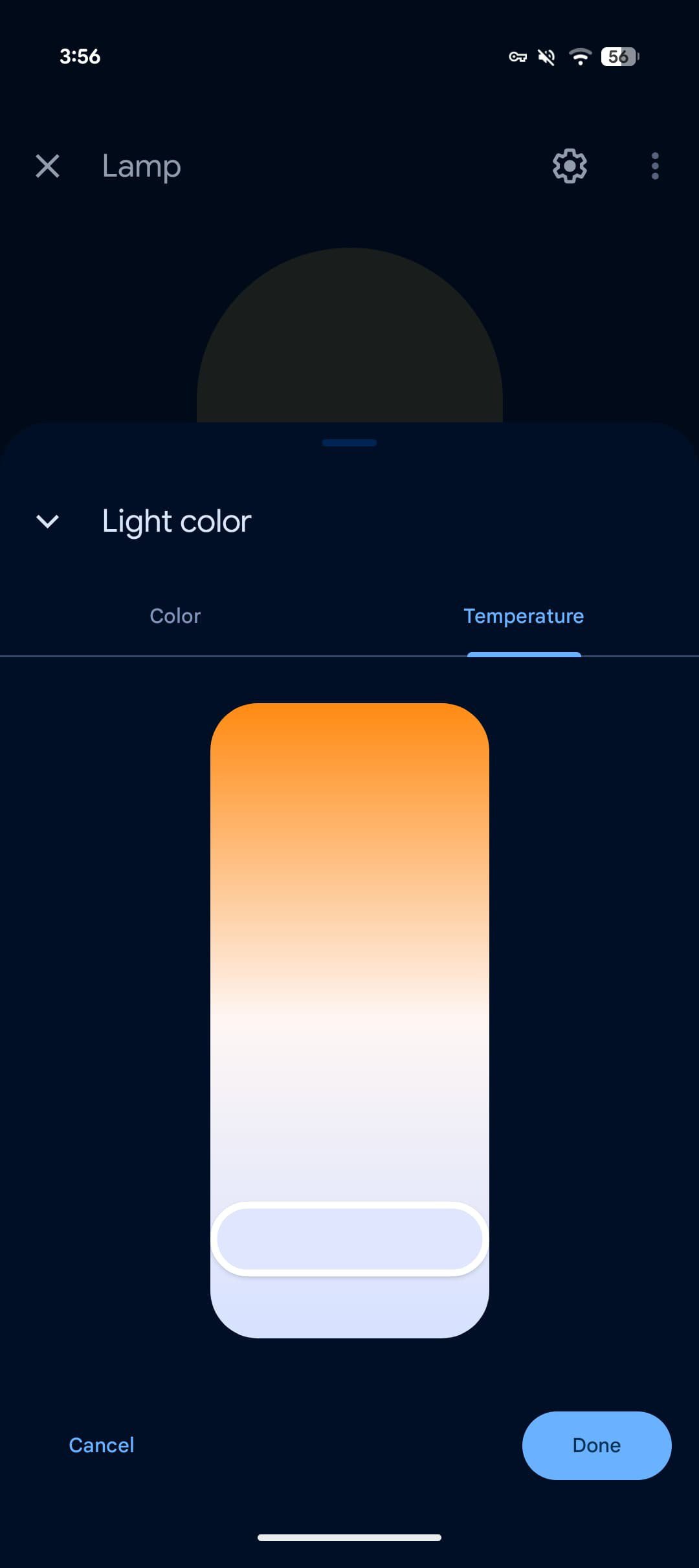699x1568 pixels.
Task: Cancel the light color changes
Action: click(x=102, y=1445)
